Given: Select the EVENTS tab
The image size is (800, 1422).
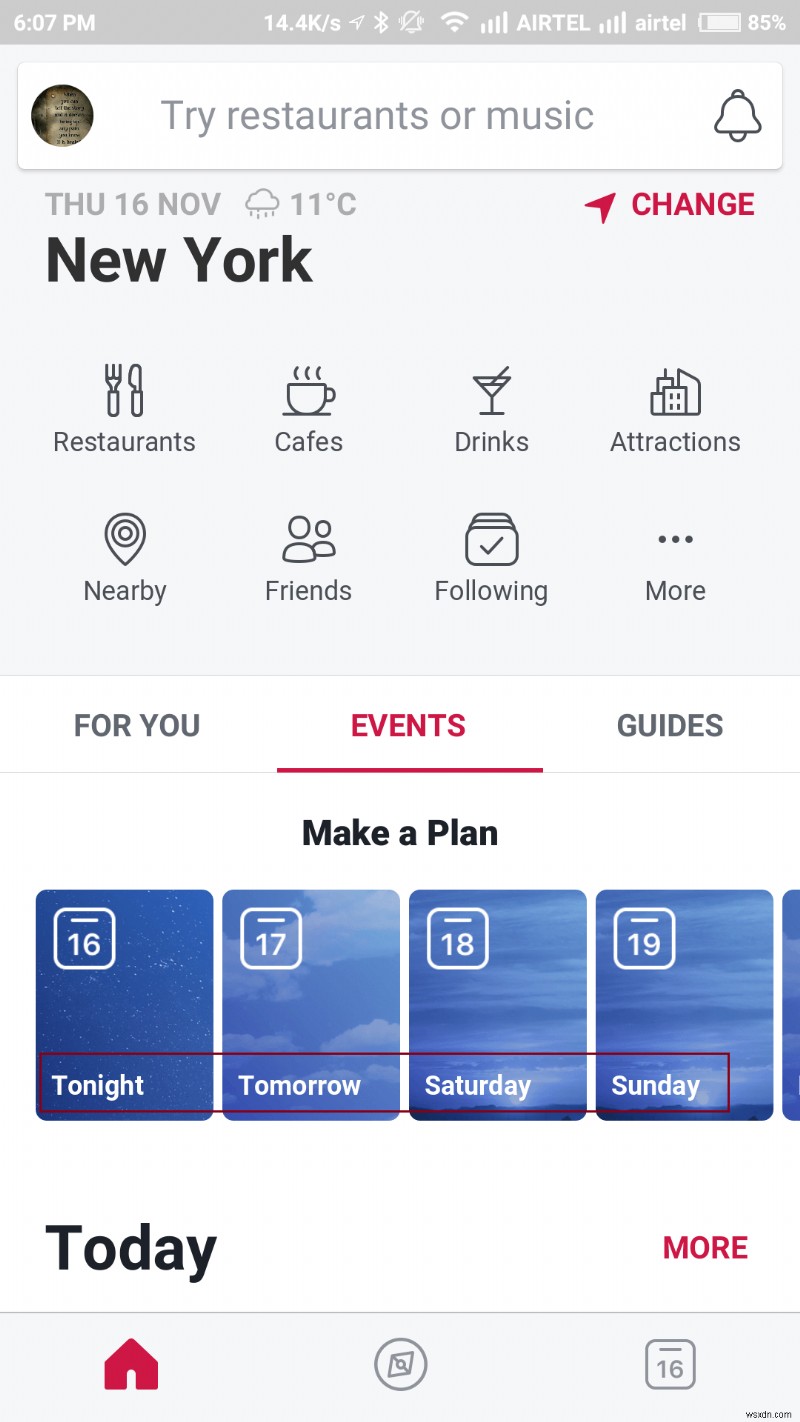Looking at the screenshot, I should (x=408, y=726).
